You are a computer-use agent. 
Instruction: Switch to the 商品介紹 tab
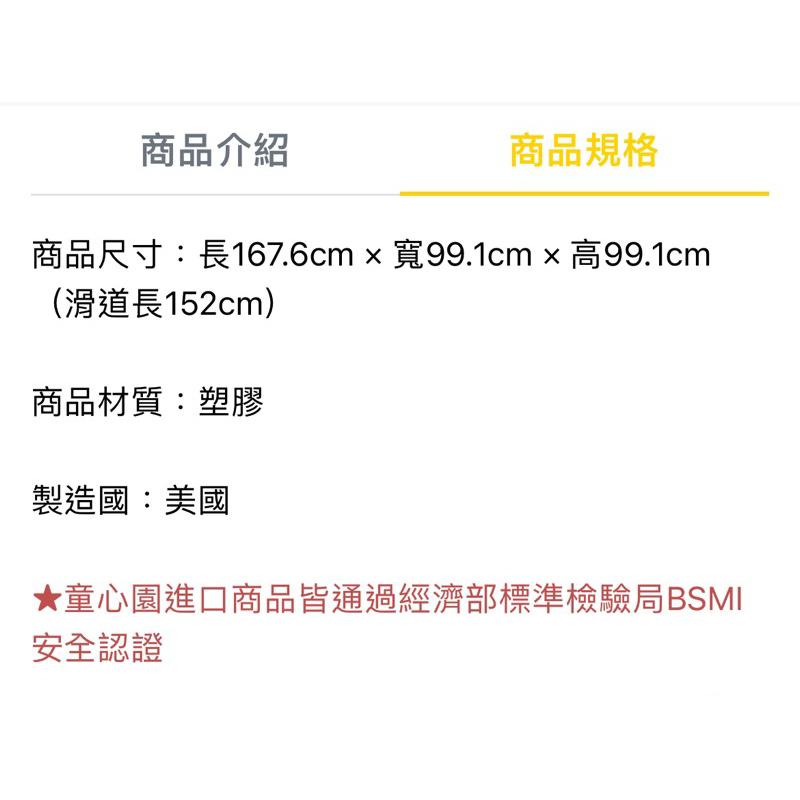point(215,151)
